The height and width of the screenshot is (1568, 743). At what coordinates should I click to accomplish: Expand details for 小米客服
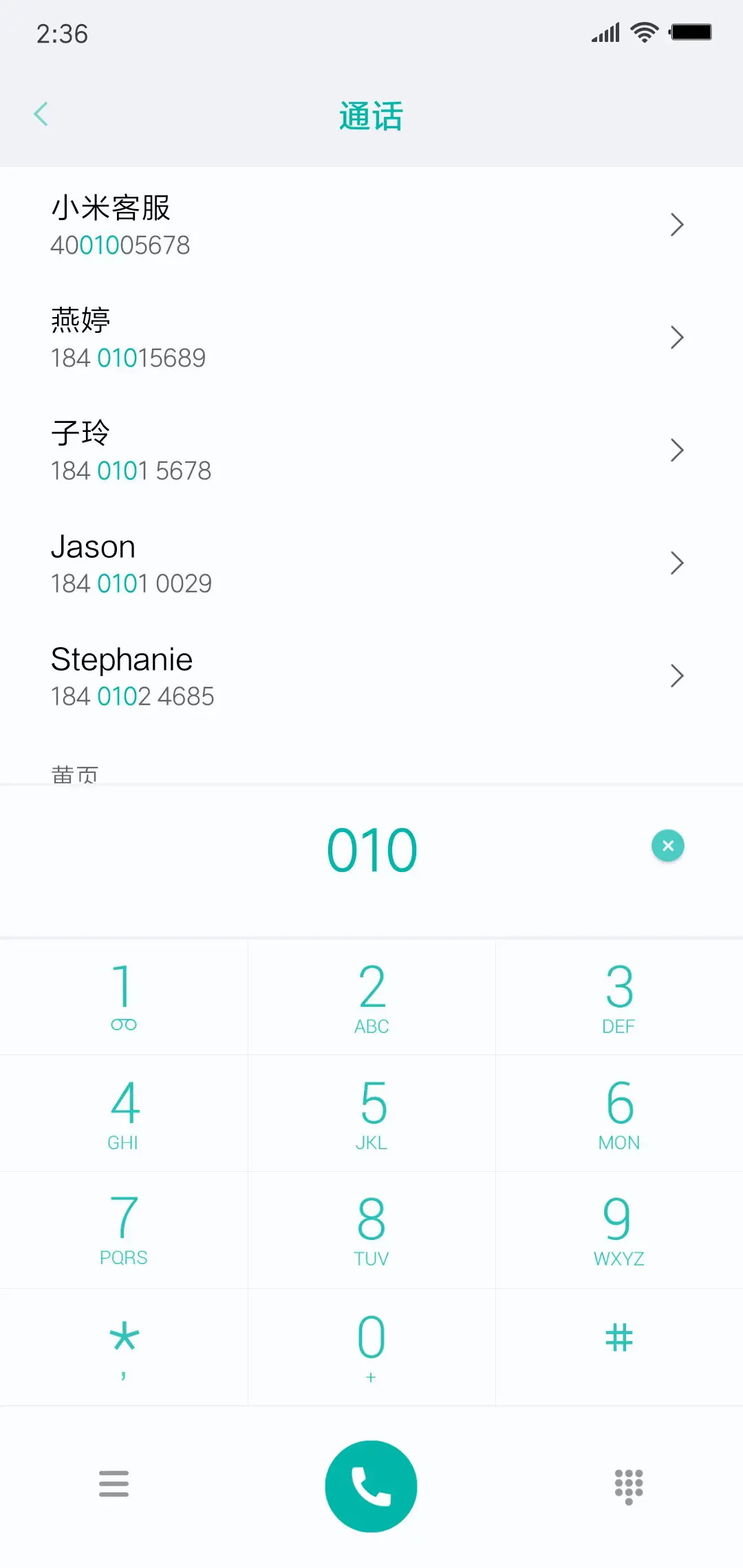tap(677, 225)
